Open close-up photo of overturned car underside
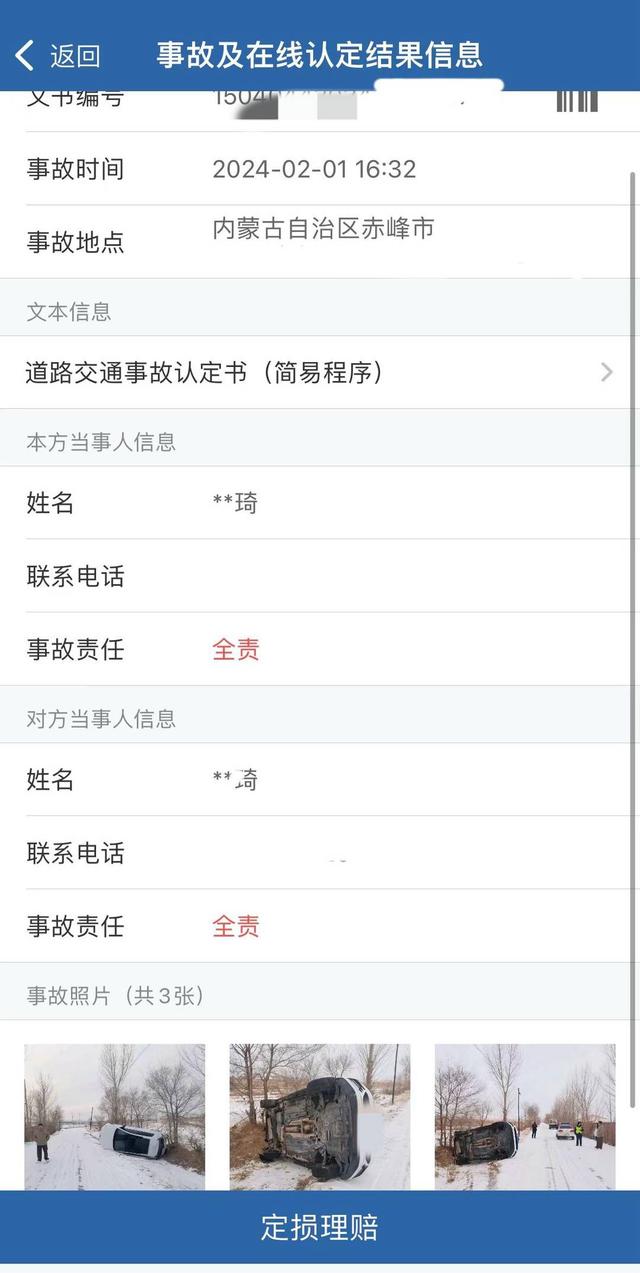The image size is (640, 1273). tap(320, 1116)
